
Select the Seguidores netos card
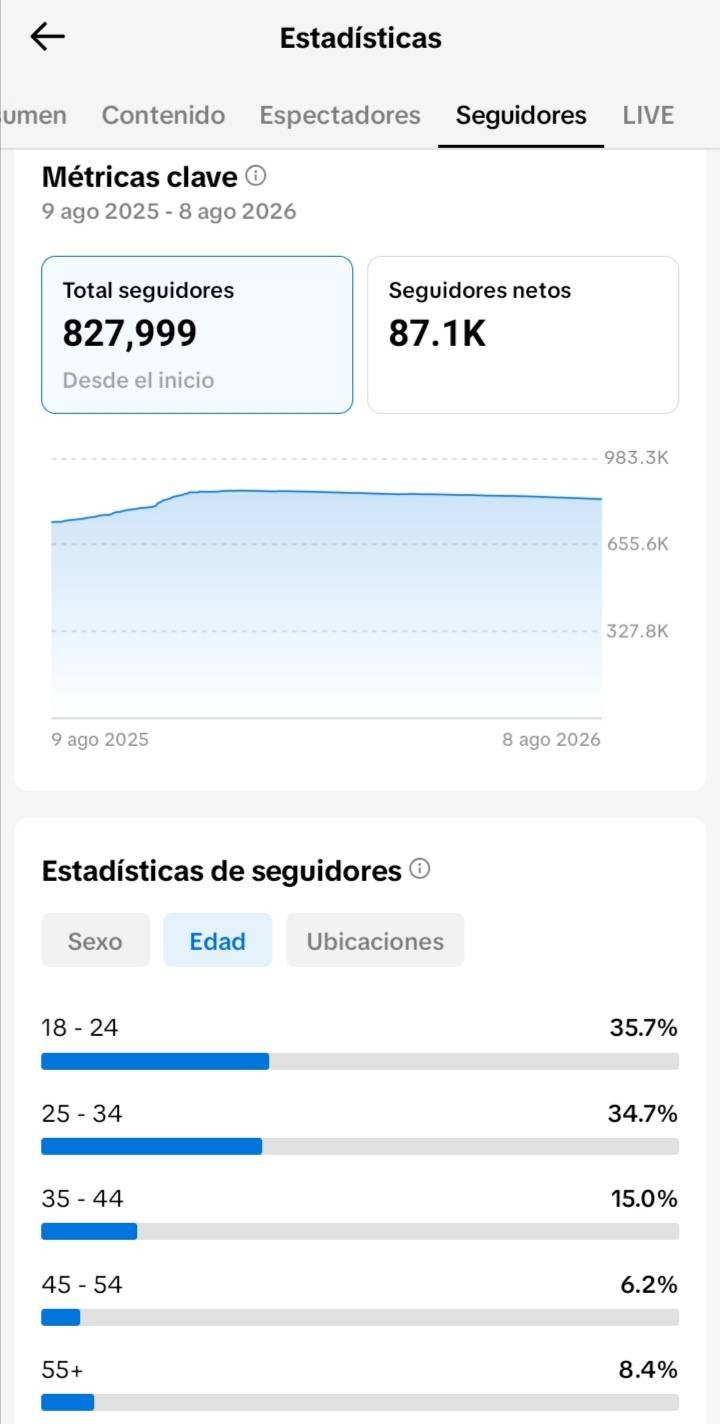(523, 335)
